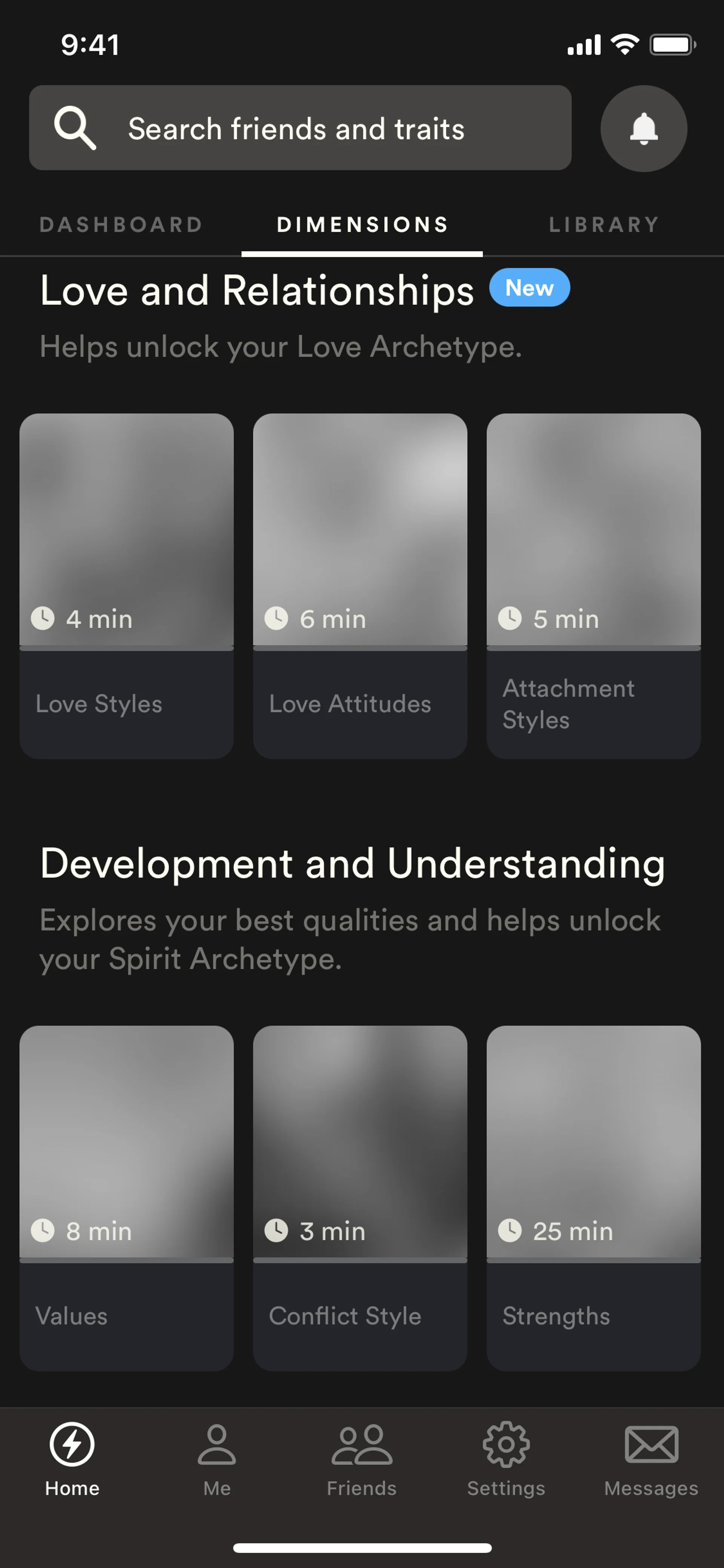Start the Love Attitudes card
Viewport: 724px width, 1568px height.
click(360, 585)
